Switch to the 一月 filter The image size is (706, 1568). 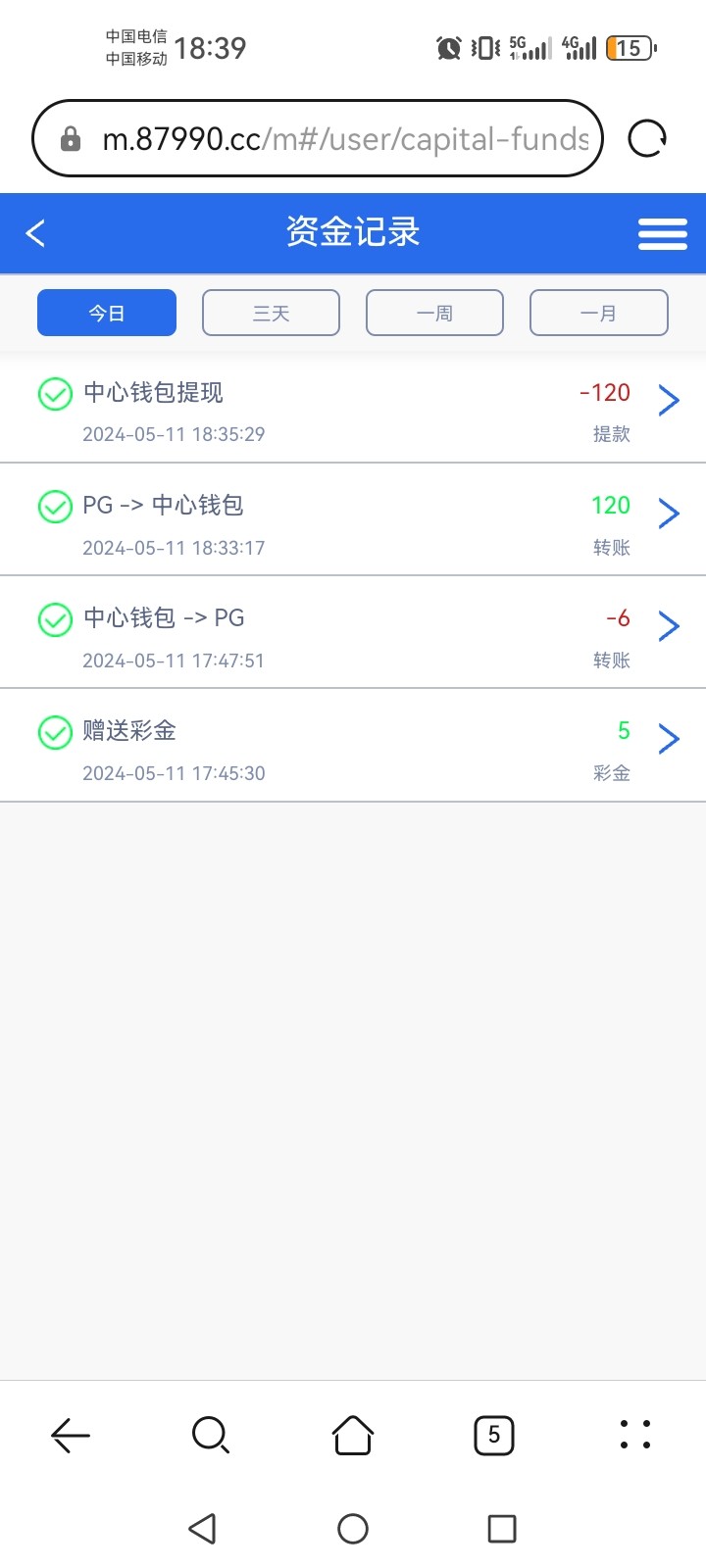[598, 314]
